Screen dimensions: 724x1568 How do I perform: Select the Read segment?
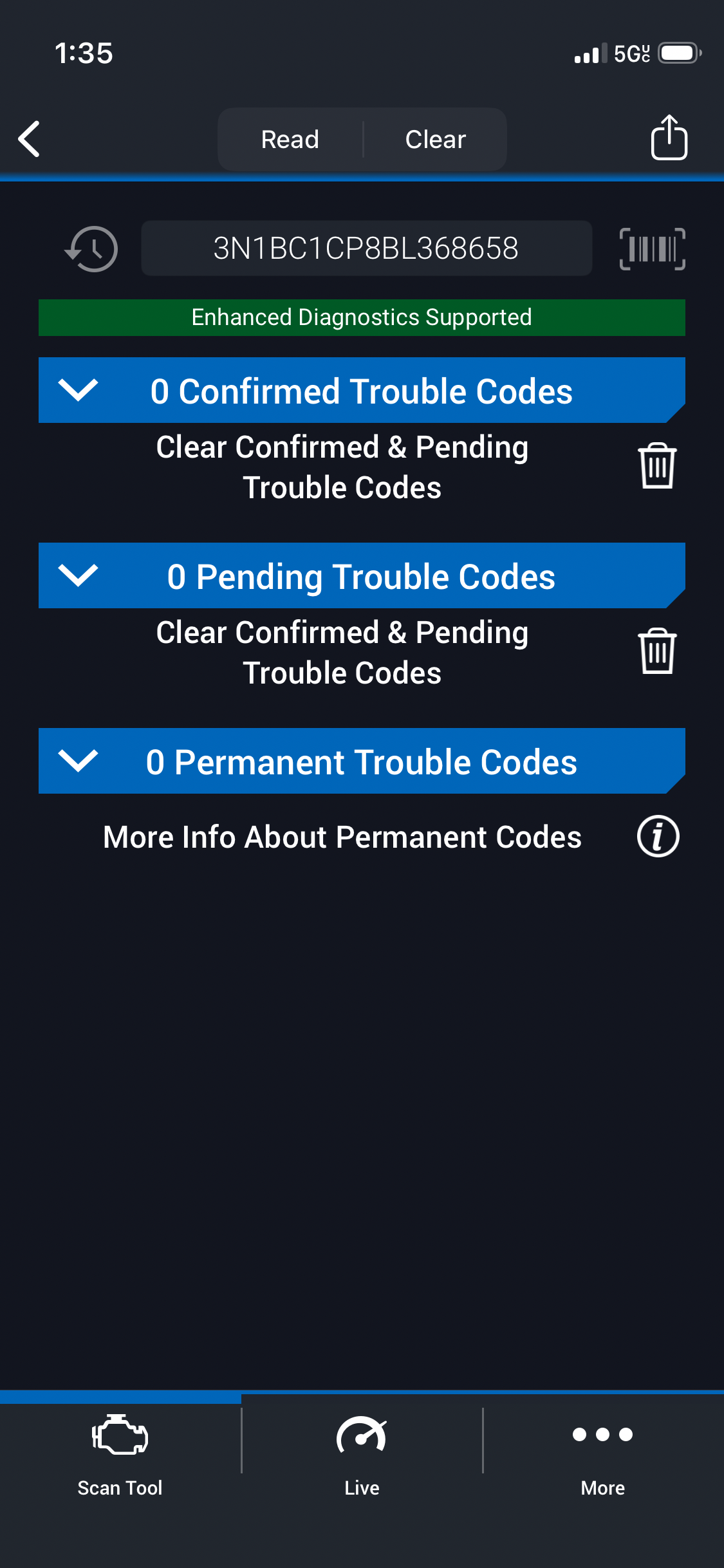tap(290, 139)
